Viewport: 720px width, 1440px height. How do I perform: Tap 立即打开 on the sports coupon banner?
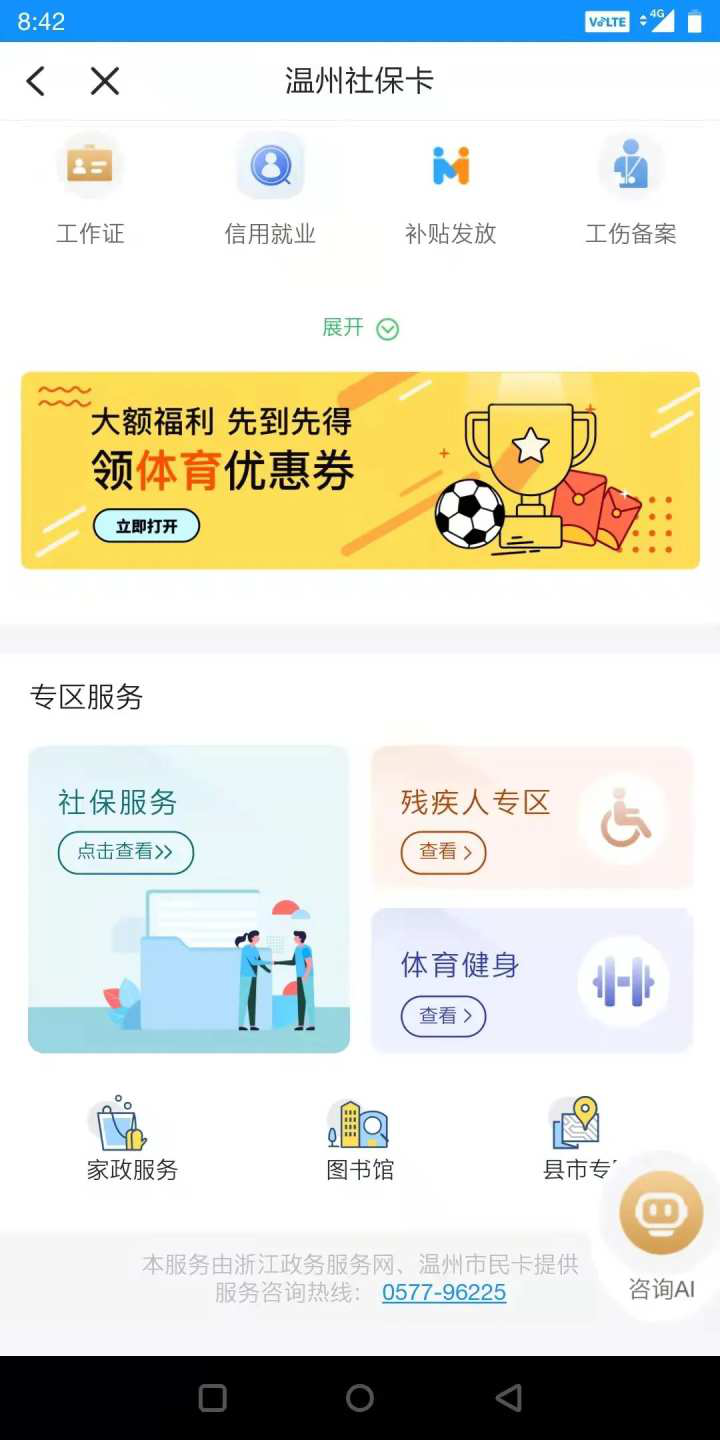(146, 526)
